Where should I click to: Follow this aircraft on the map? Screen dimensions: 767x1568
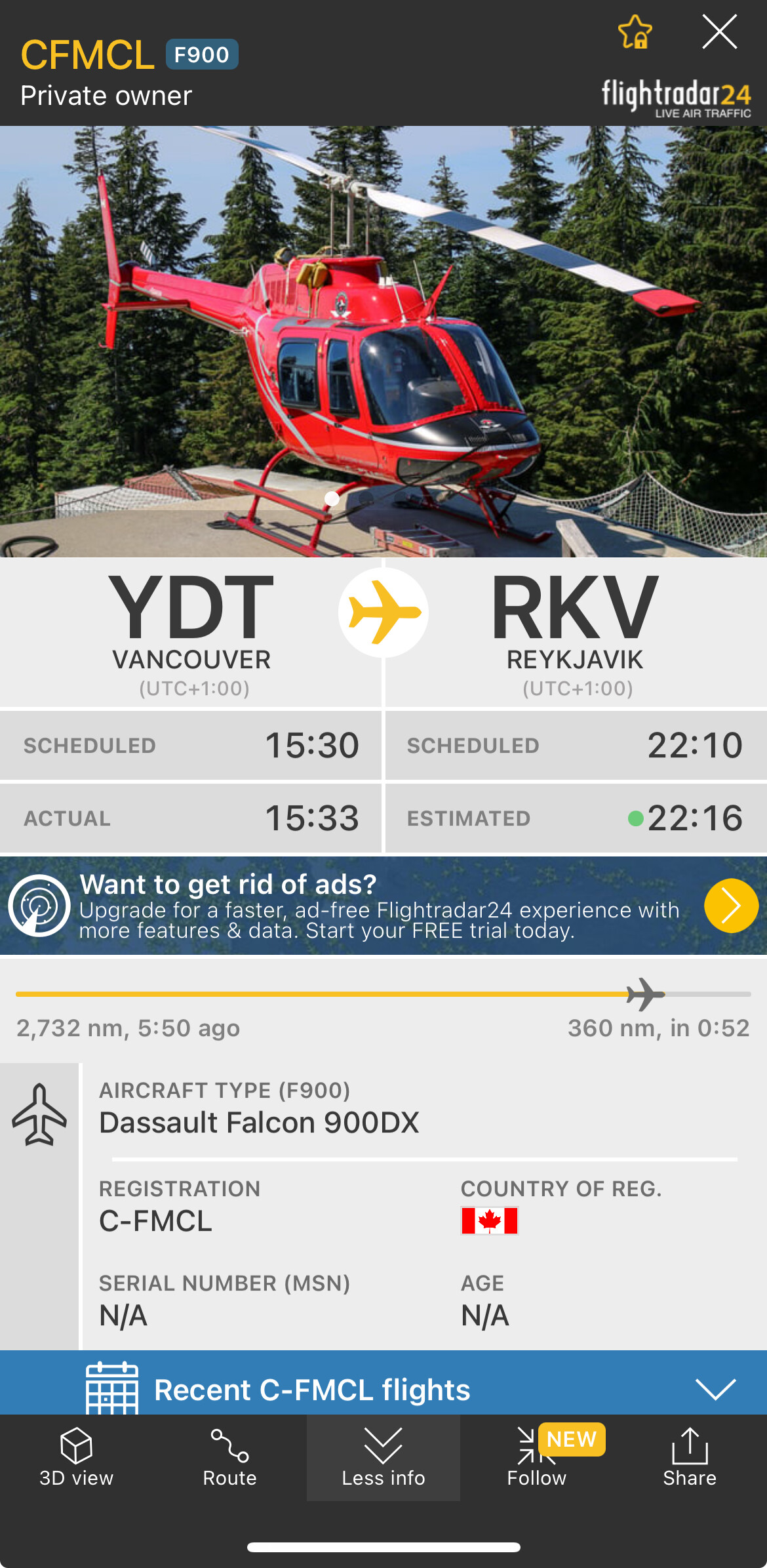click(x=536, y=1457)
